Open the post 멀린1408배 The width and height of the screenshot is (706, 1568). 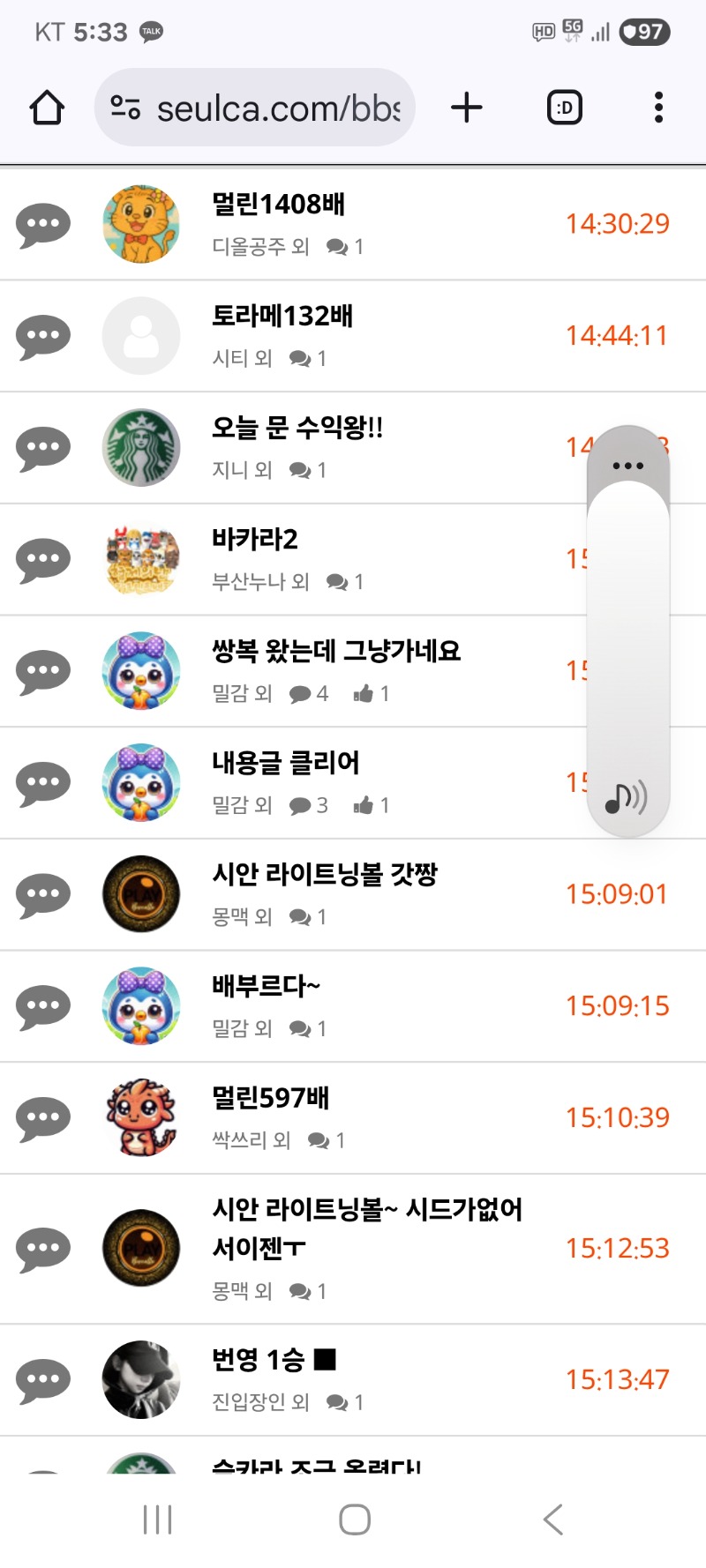279,205
